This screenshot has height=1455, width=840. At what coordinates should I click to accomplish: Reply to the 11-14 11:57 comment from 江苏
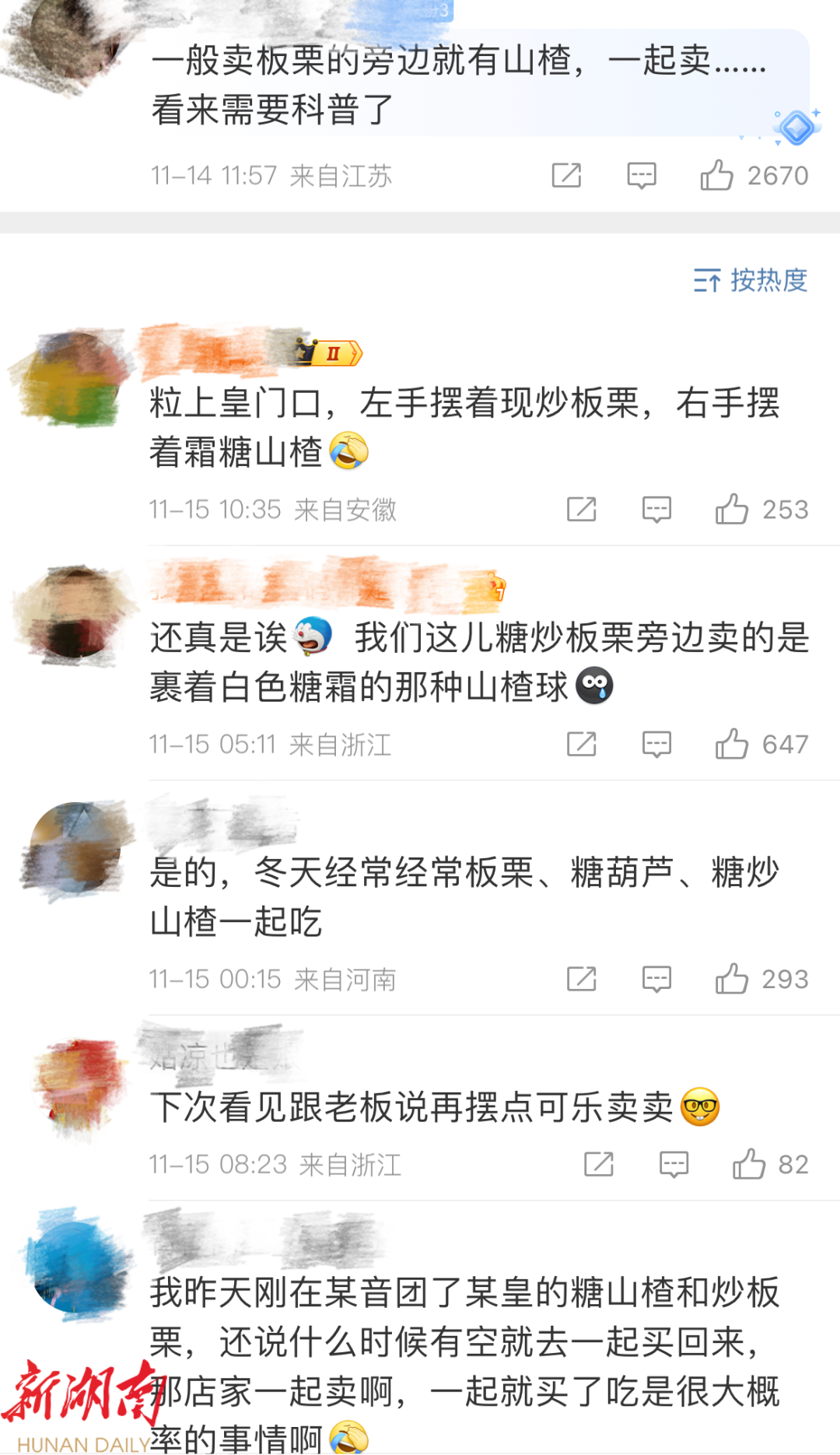642,176
